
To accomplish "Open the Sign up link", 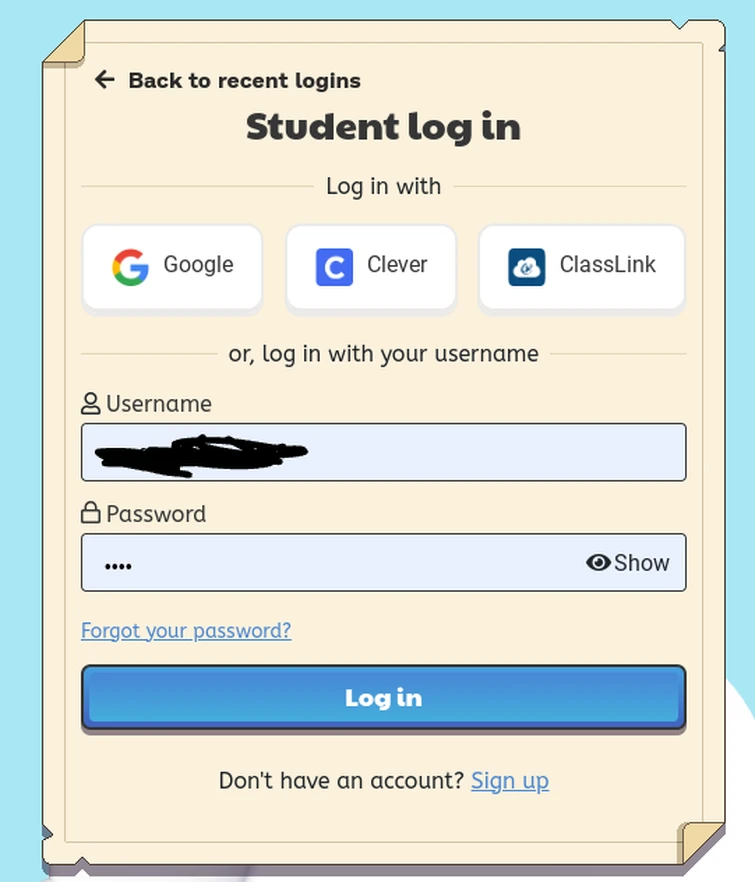I will (x=510, y=780).
